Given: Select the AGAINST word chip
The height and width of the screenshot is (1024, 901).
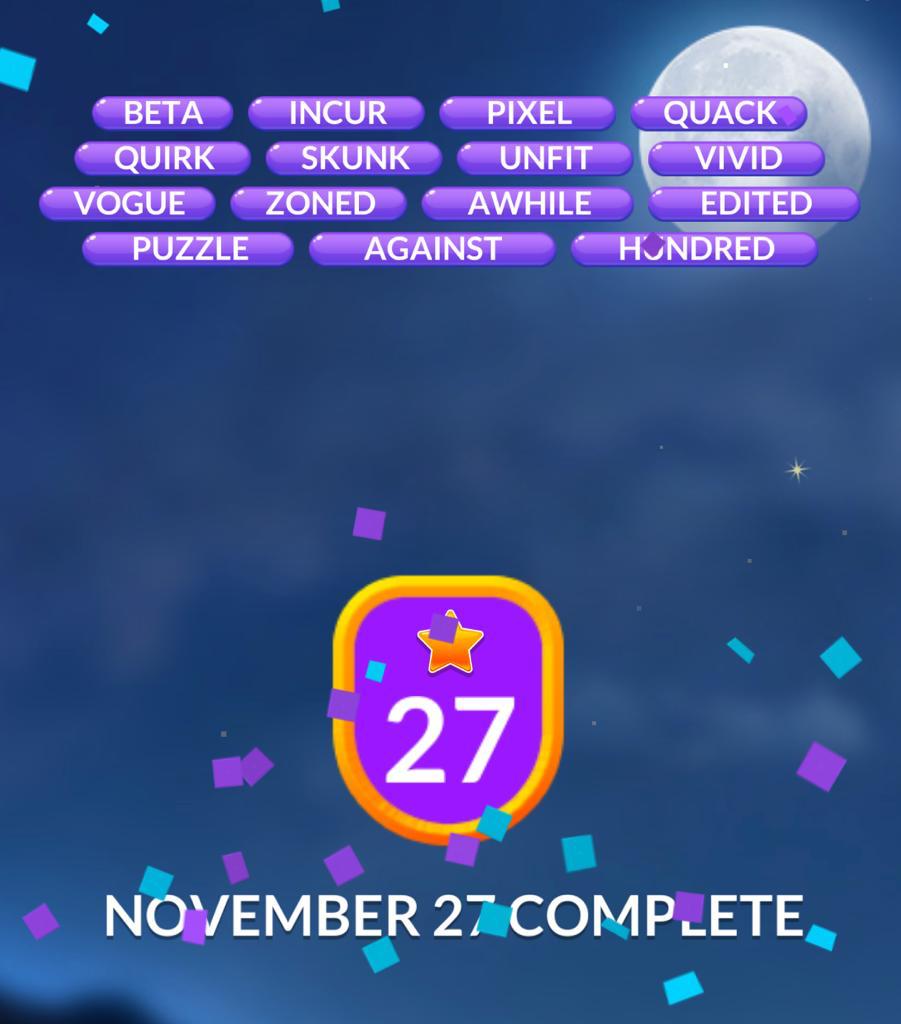Looking at the screenshot, I should click(x=432, y=249).
